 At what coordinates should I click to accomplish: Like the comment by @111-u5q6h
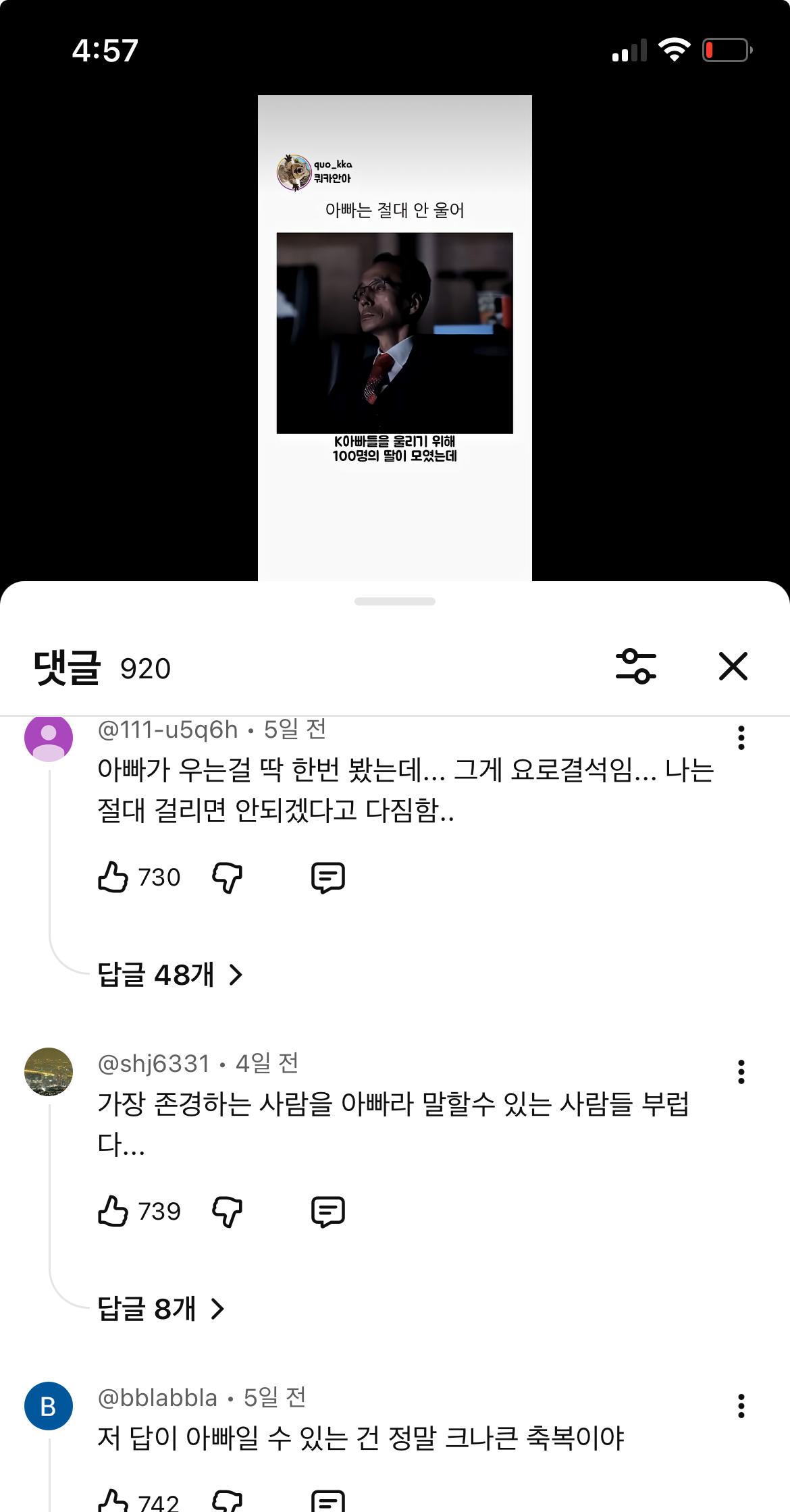pyautogui.click(x=113, y=877)
